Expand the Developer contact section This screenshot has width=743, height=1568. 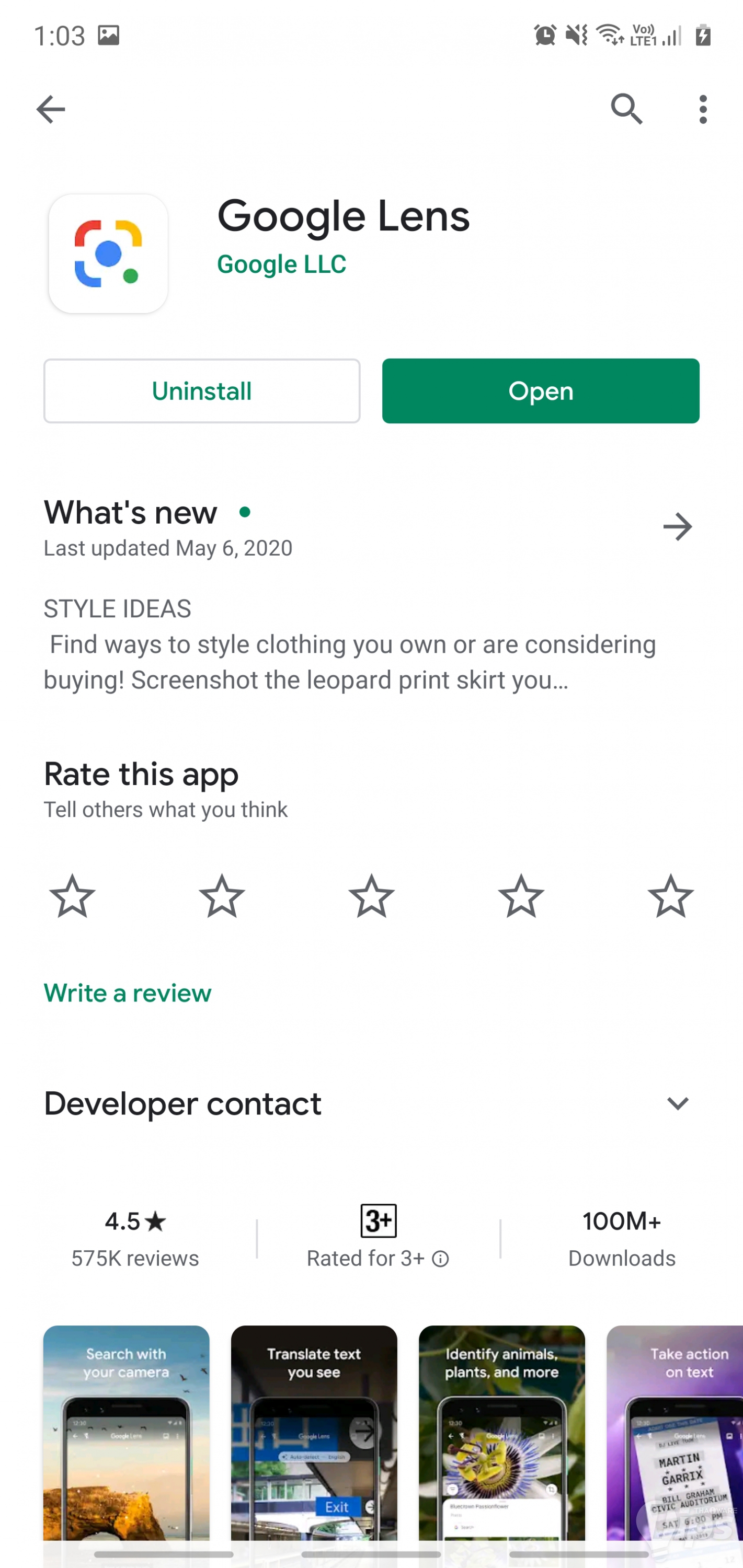pyautogui.click(x=677, y=1103)
